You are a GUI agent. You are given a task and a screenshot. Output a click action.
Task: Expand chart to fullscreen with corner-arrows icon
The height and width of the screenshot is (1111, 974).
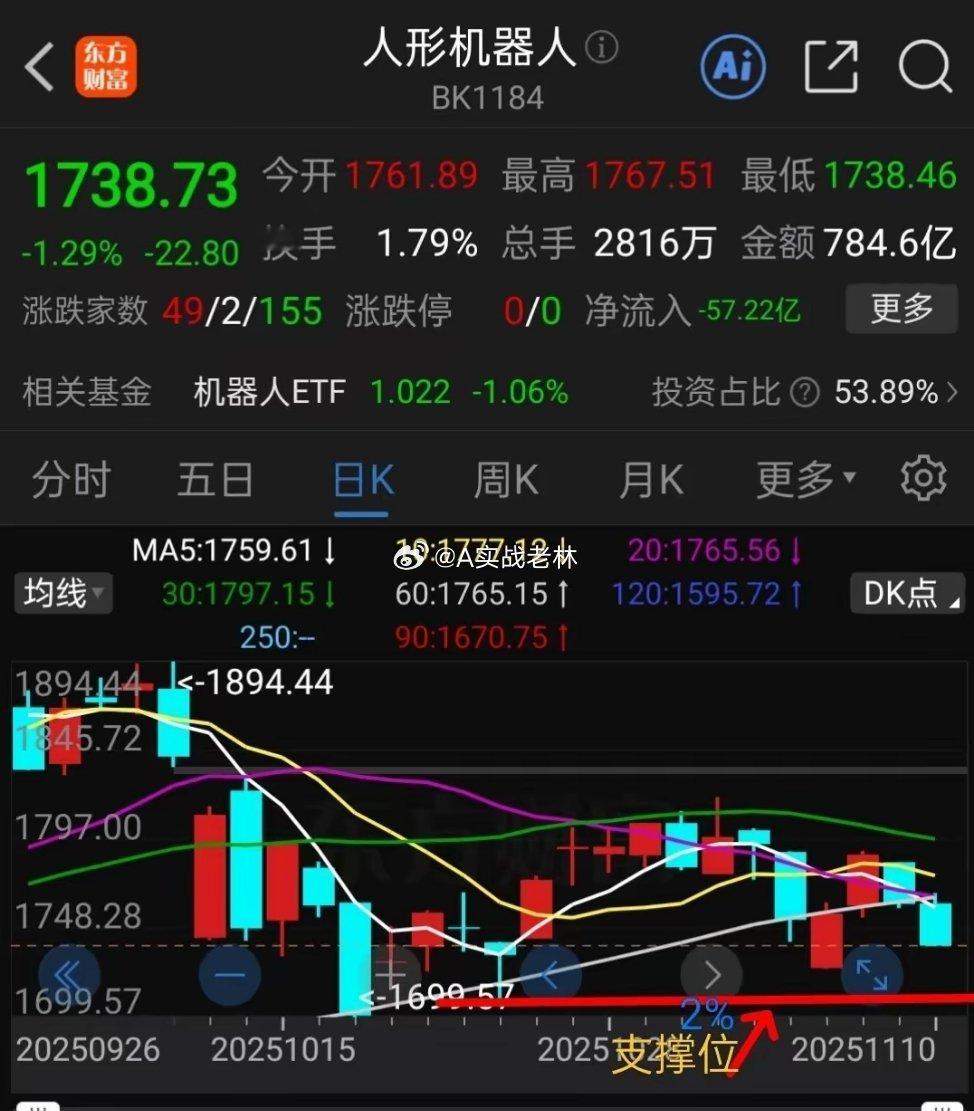pyautogui.click(x=872, y=973)
